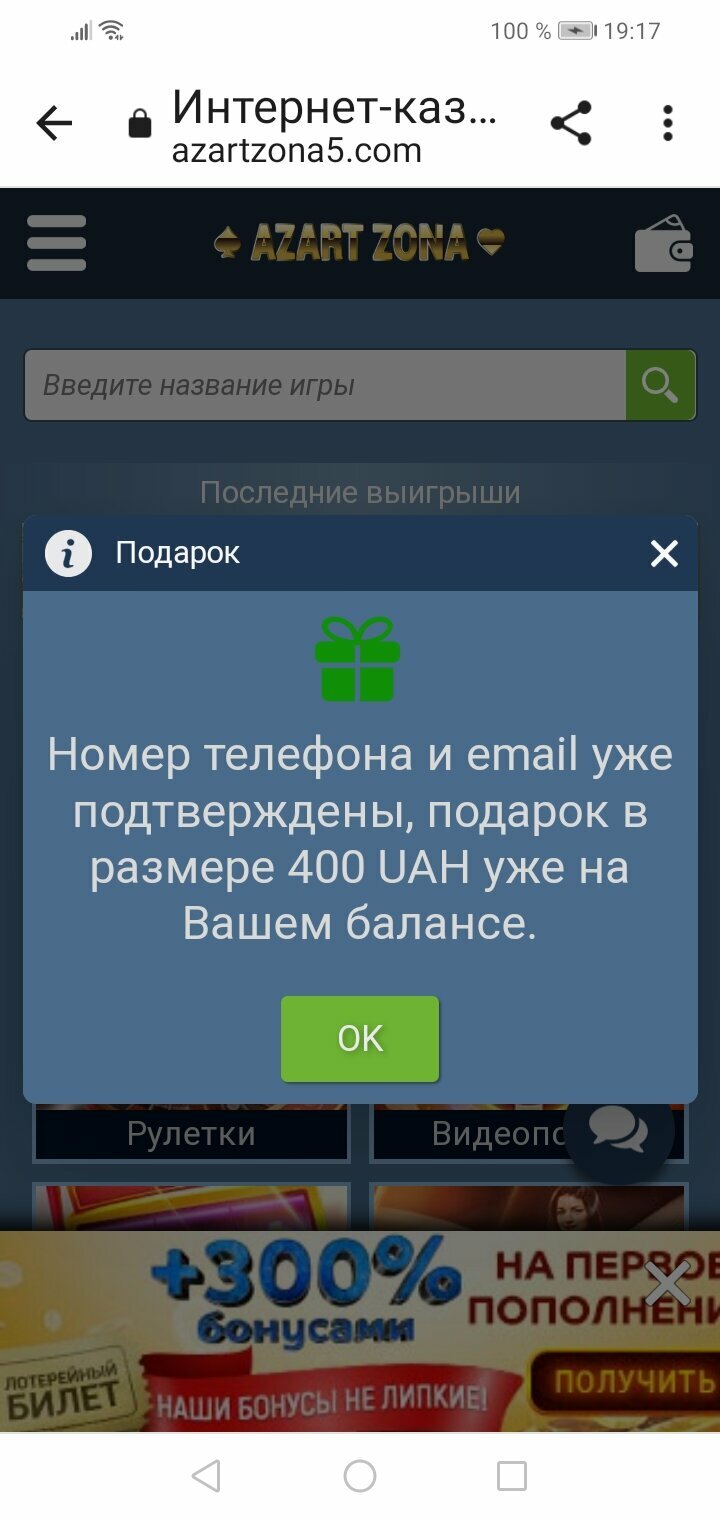Share this page
This screenshot has height=1520, width=720.
[x=571, y=124]
